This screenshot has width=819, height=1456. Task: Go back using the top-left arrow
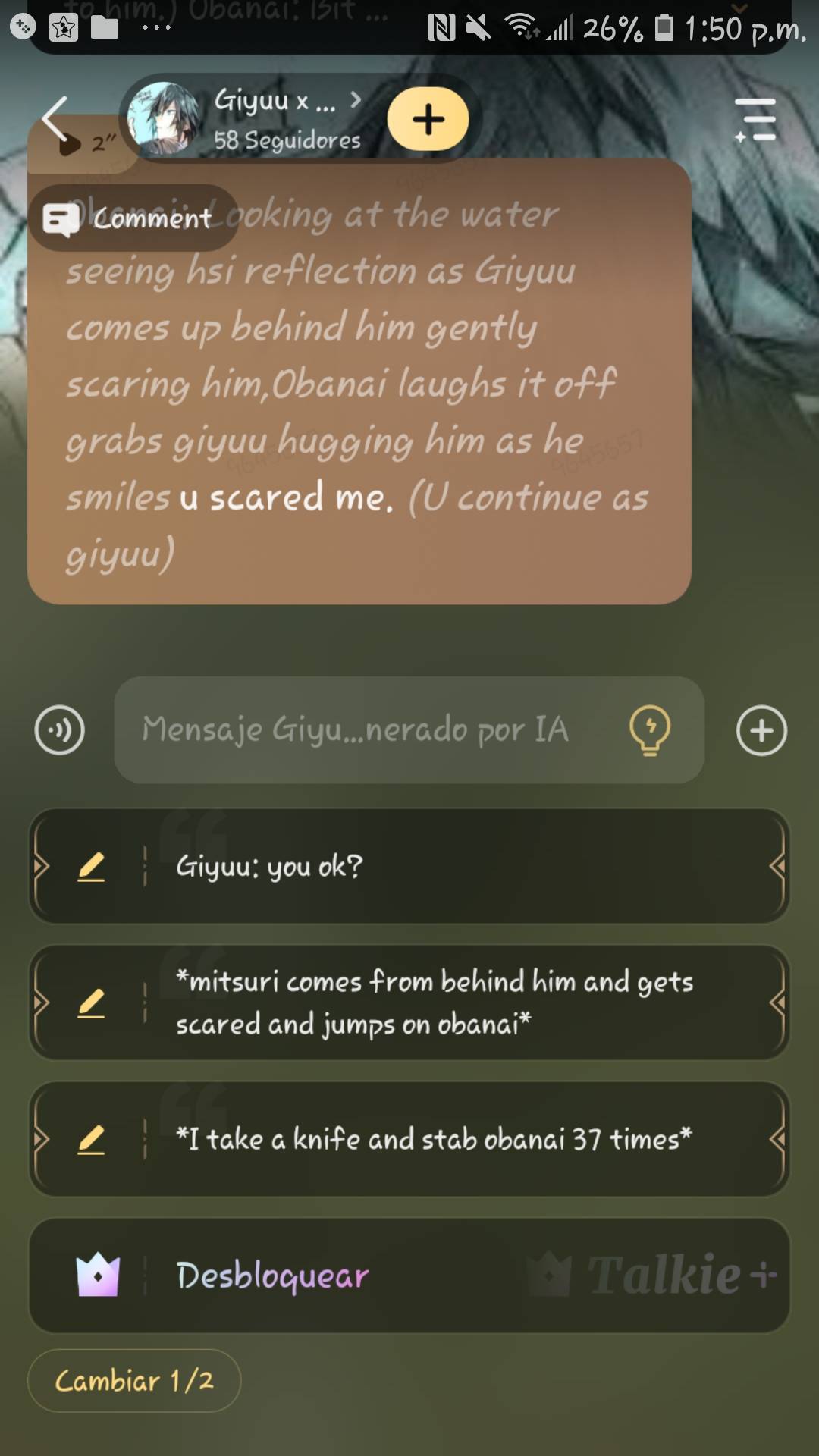(55, 118)
